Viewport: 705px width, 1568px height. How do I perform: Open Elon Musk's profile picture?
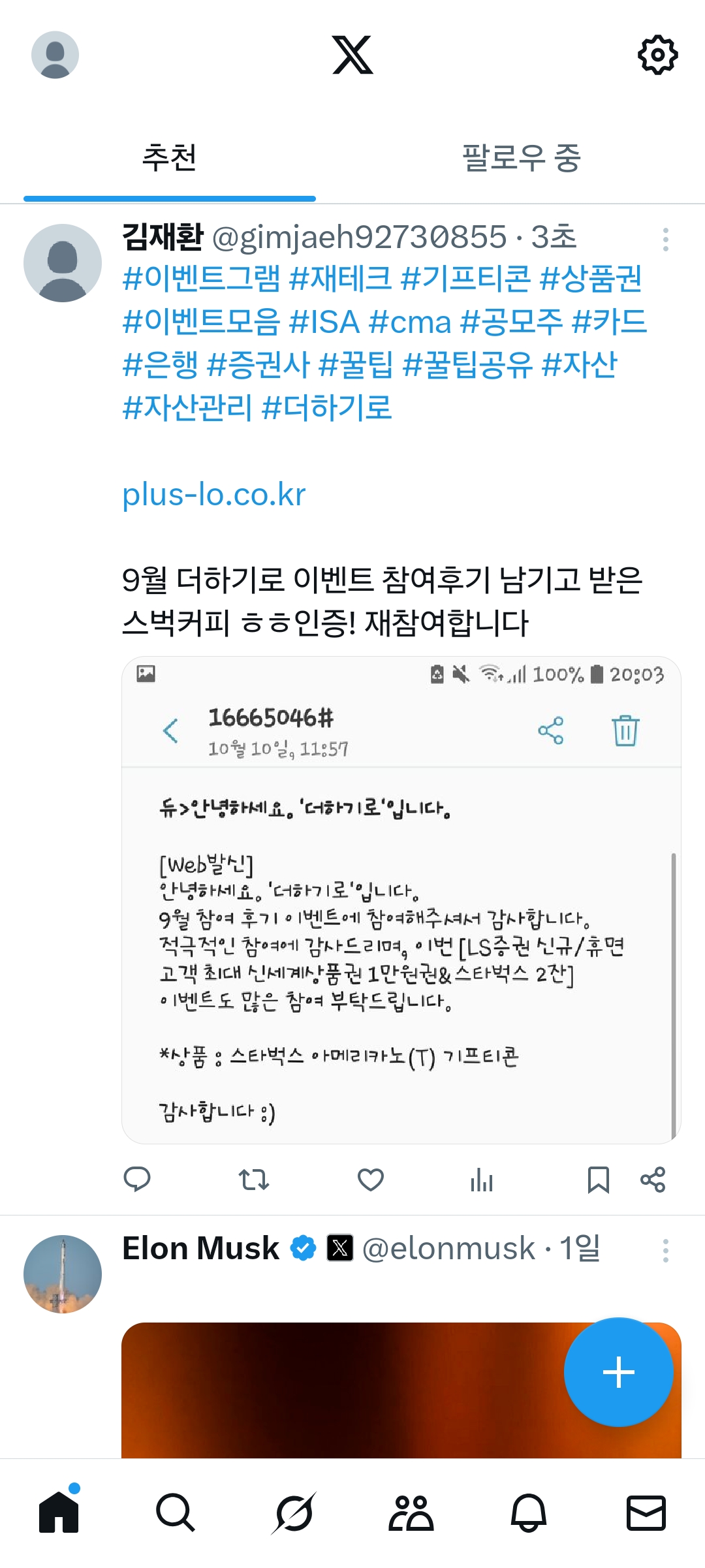click(x=63, y=1274)
